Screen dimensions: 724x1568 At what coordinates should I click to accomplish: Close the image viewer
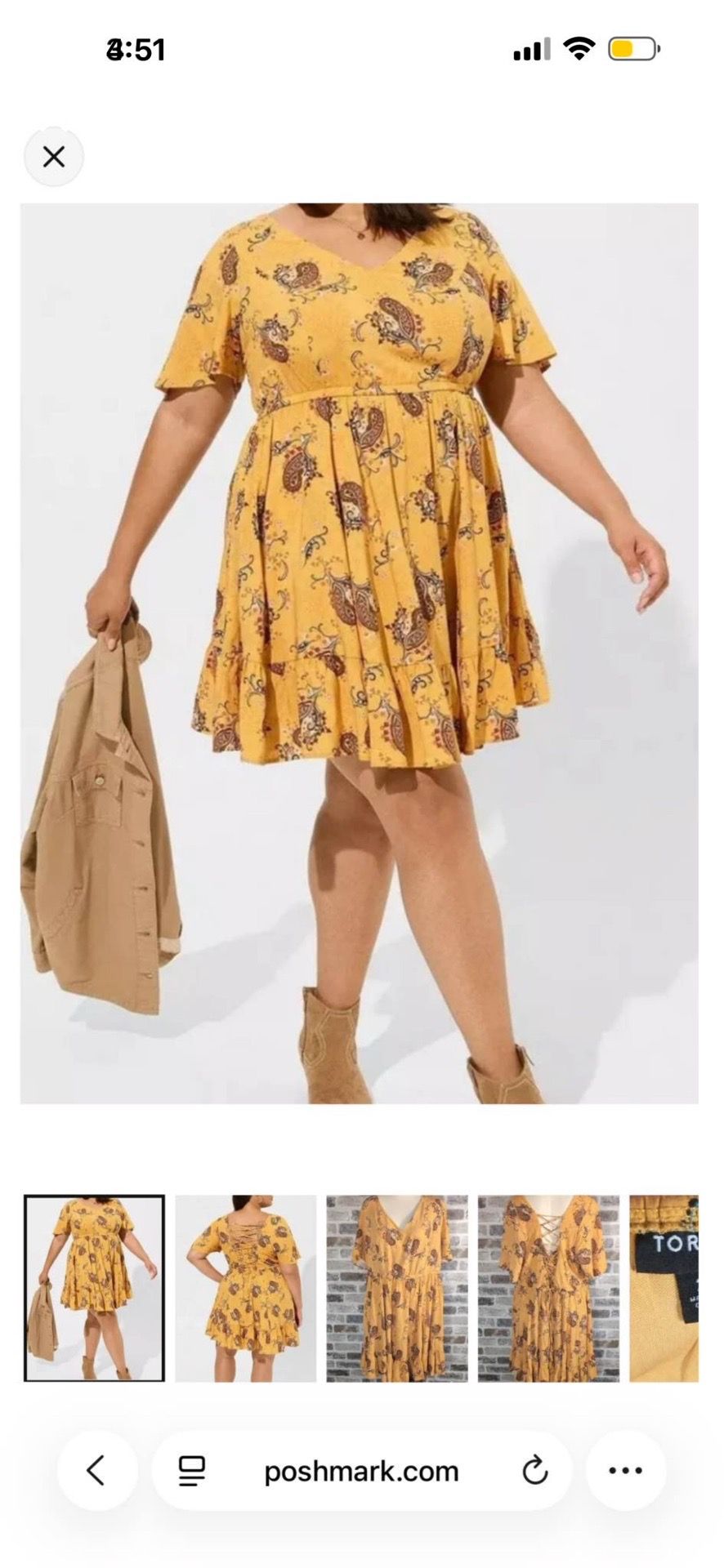point(54,157)
